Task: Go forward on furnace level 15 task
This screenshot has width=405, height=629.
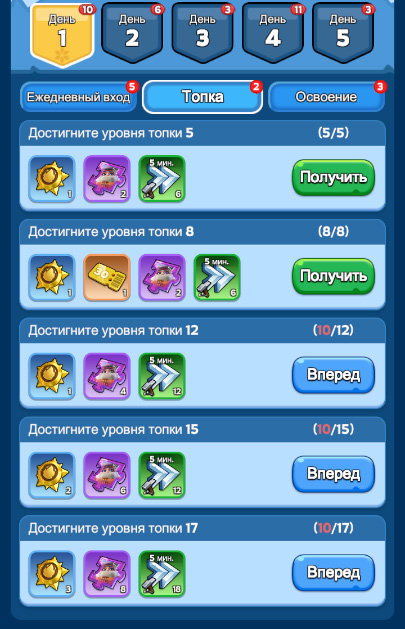Action: [x=333, y=474]
